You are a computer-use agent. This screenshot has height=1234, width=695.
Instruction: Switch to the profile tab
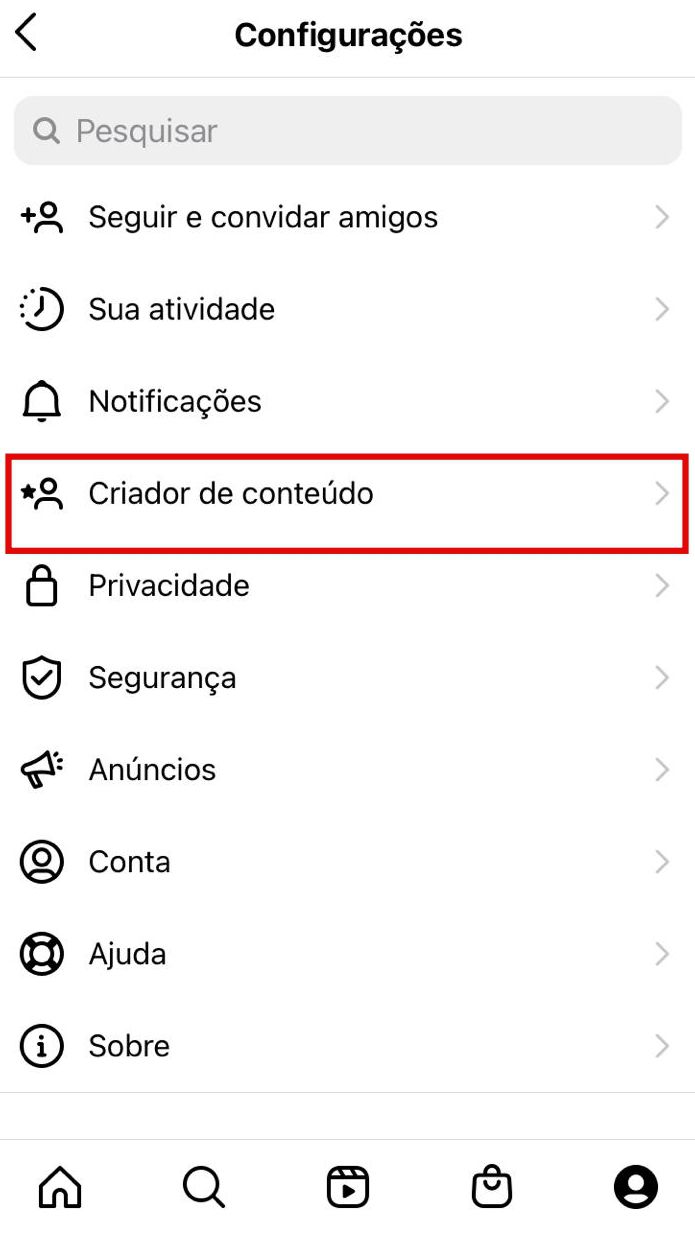pos(636,1187)
